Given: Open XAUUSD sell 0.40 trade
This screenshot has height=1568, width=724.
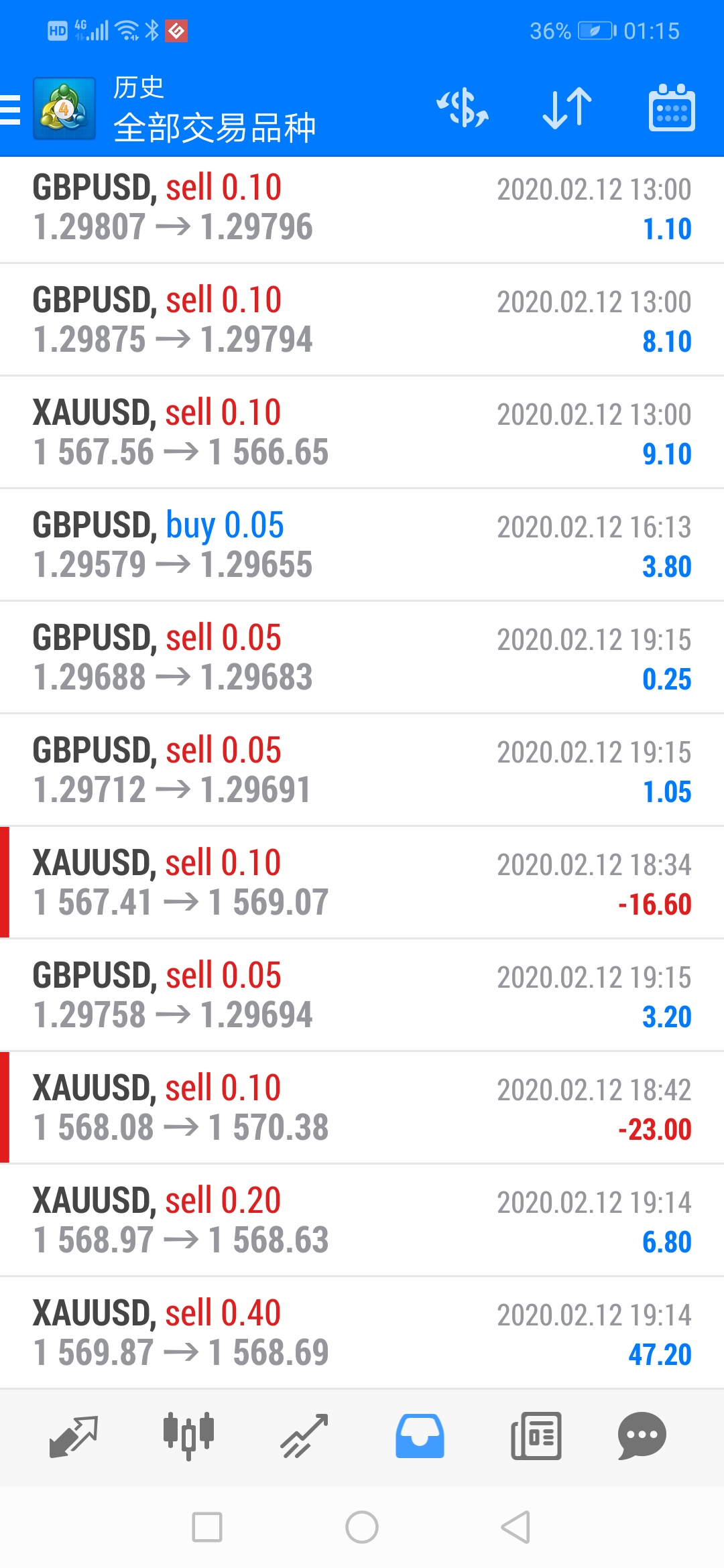Looking at the screenshot, I should pos(362,1333).
